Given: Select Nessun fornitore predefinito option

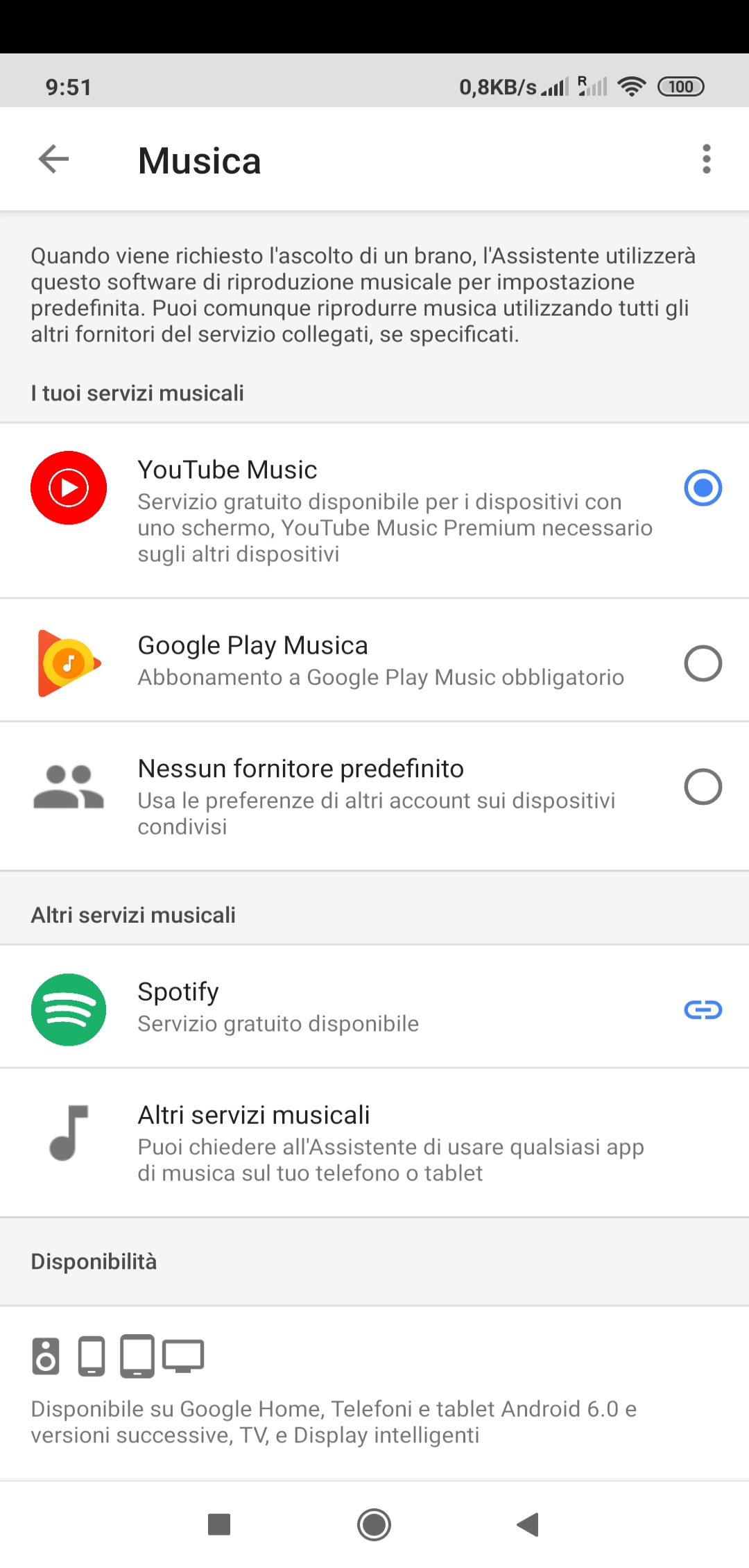Looking at the screenshot, I should [703, 787].
